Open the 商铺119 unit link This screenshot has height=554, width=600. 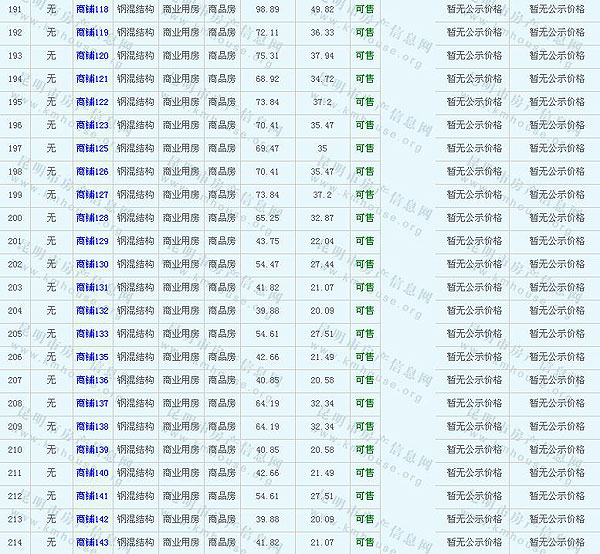93,32
